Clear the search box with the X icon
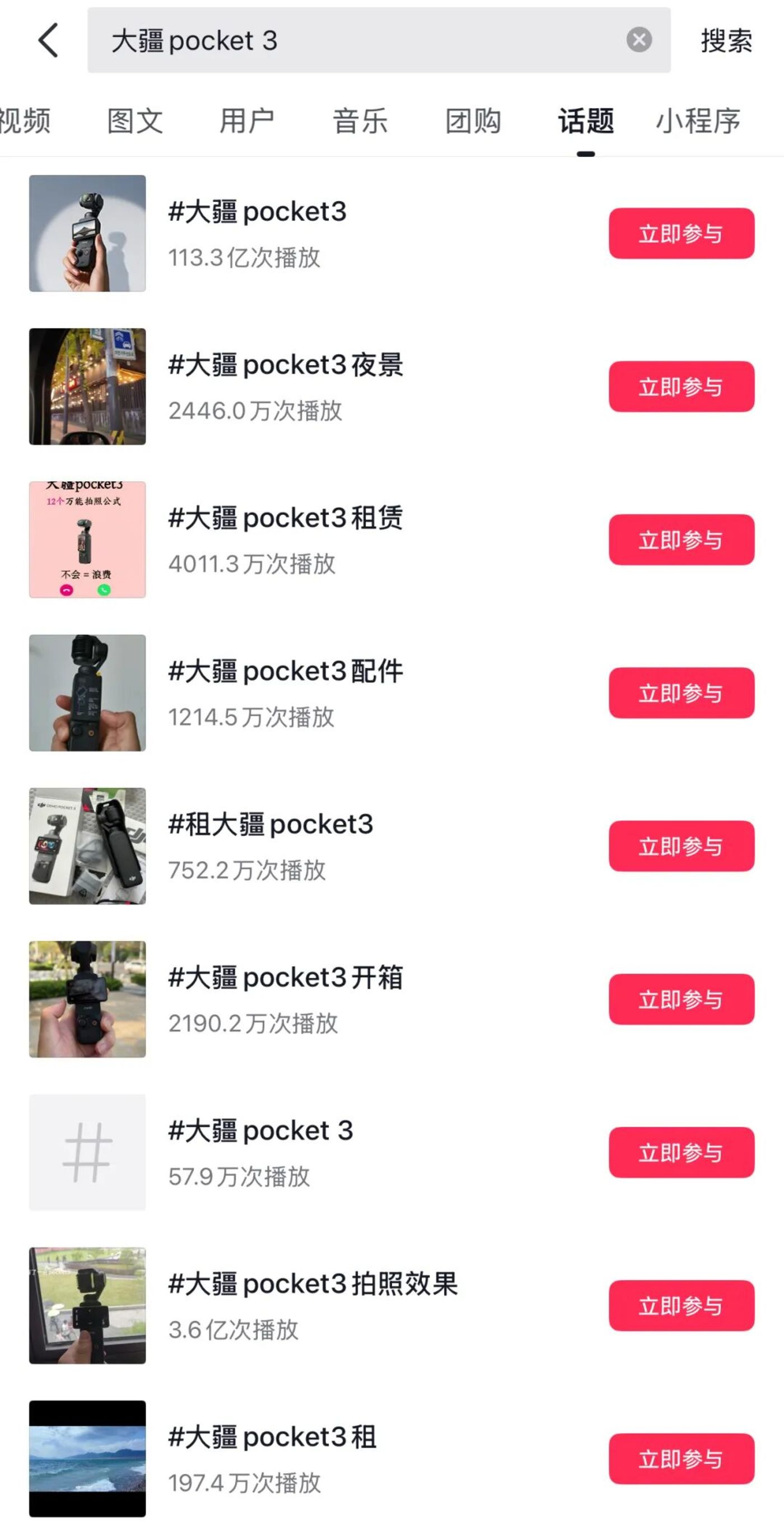Screen dimensions: 784x1530 point(638,39)
